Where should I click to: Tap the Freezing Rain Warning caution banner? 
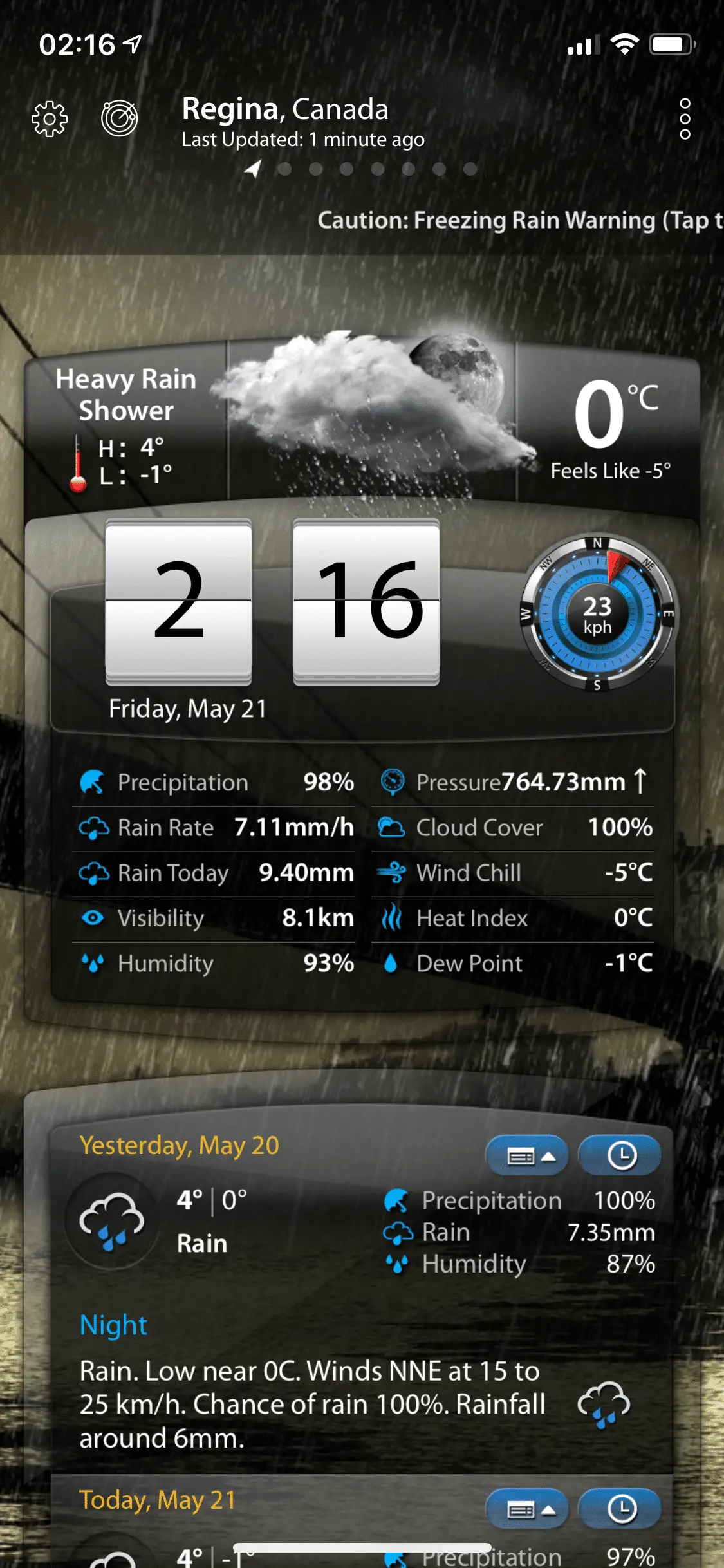click(x=519, y=221)
